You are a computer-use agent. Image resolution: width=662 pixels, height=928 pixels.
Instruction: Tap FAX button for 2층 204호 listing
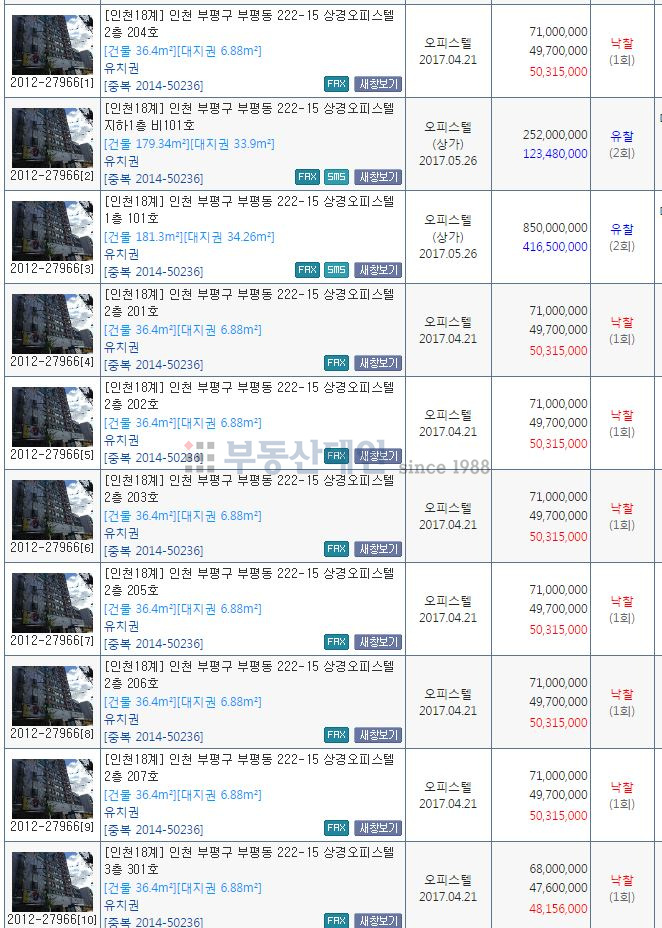click(337, 84)
